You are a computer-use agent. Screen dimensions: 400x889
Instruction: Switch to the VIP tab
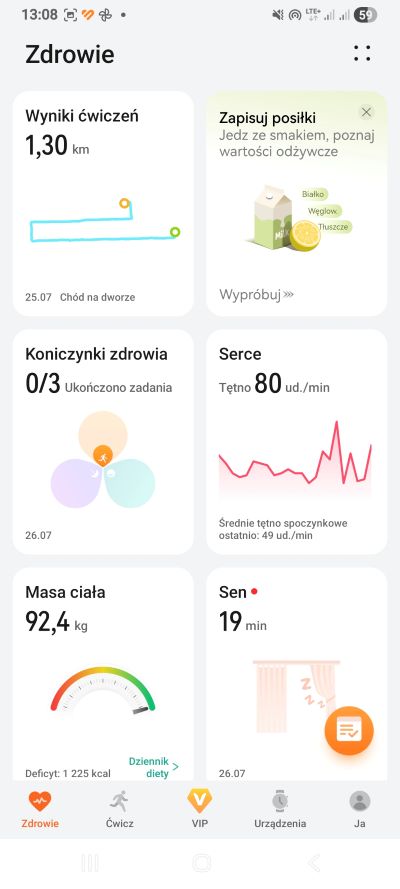(x=199, y=809)
